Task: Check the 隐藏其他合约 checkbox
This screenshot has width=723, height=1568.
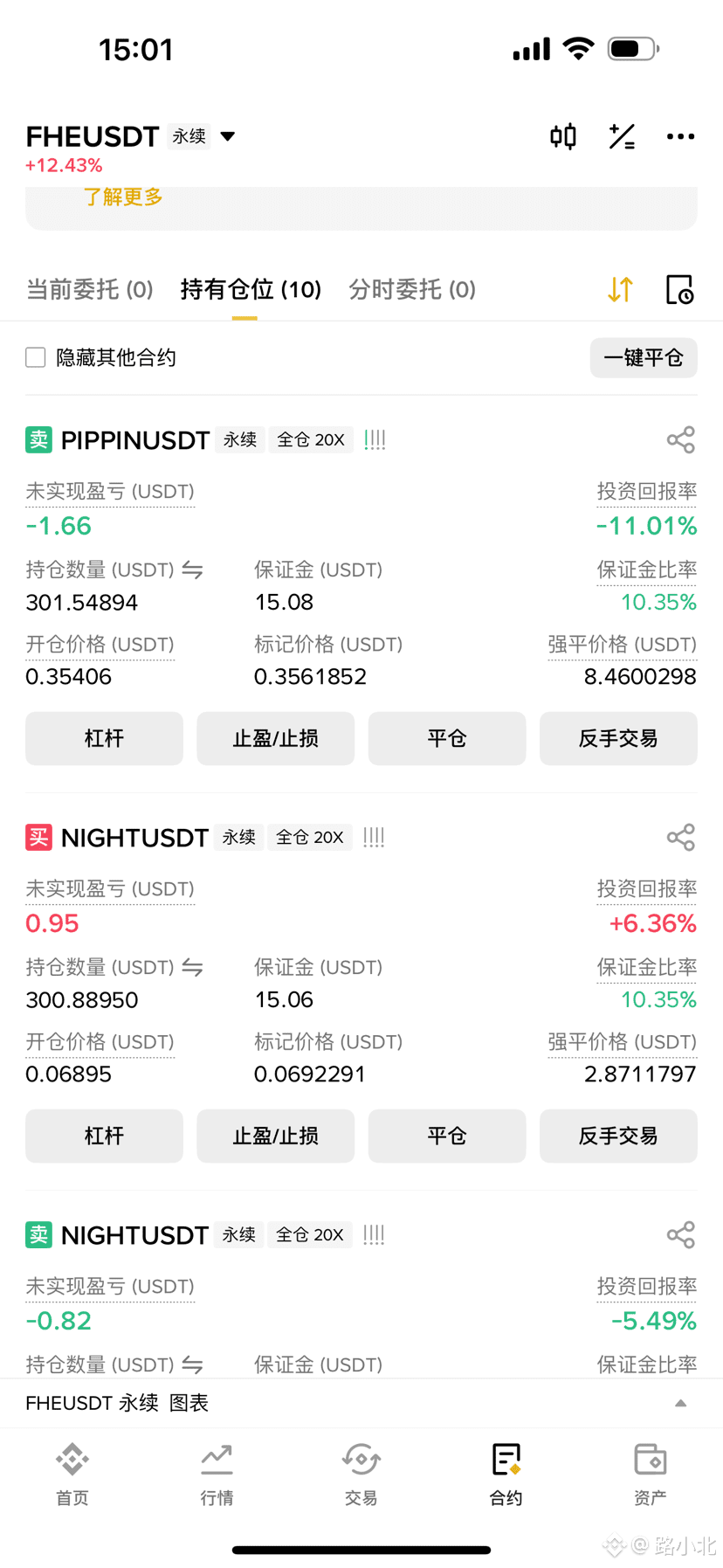Action: point(36,357)
